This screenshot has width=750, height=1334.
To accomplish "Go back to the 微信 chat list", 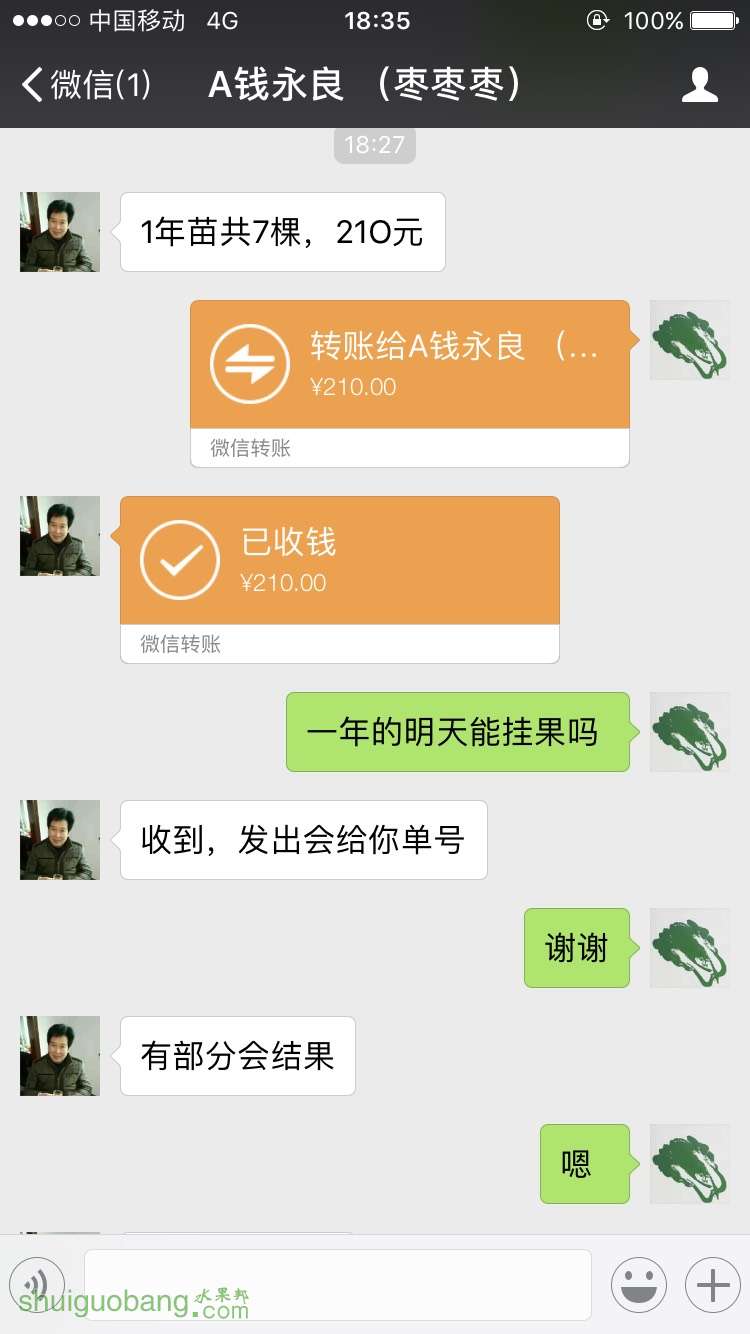I will [x=85, y=85].
